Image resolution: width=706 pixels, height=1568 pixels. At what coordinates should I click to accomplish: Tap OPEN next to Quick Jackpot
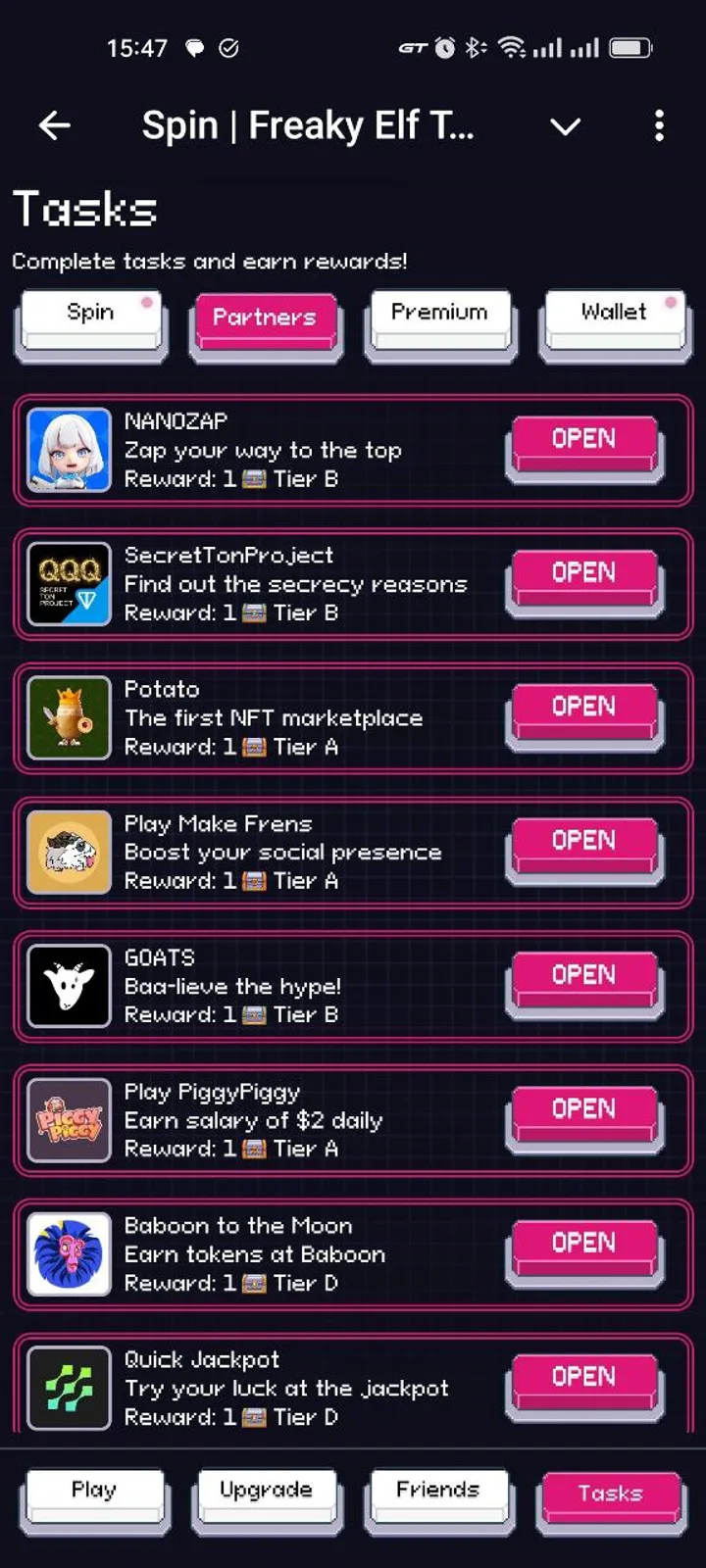583,1379
